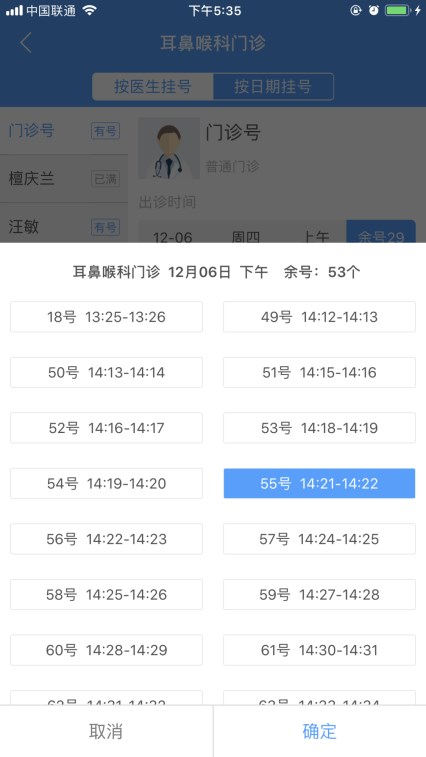Viewport: 426px width, 757px height.
Task: Confirm selection with 确定
Action: pyautogui.click(x=319, y=731)
